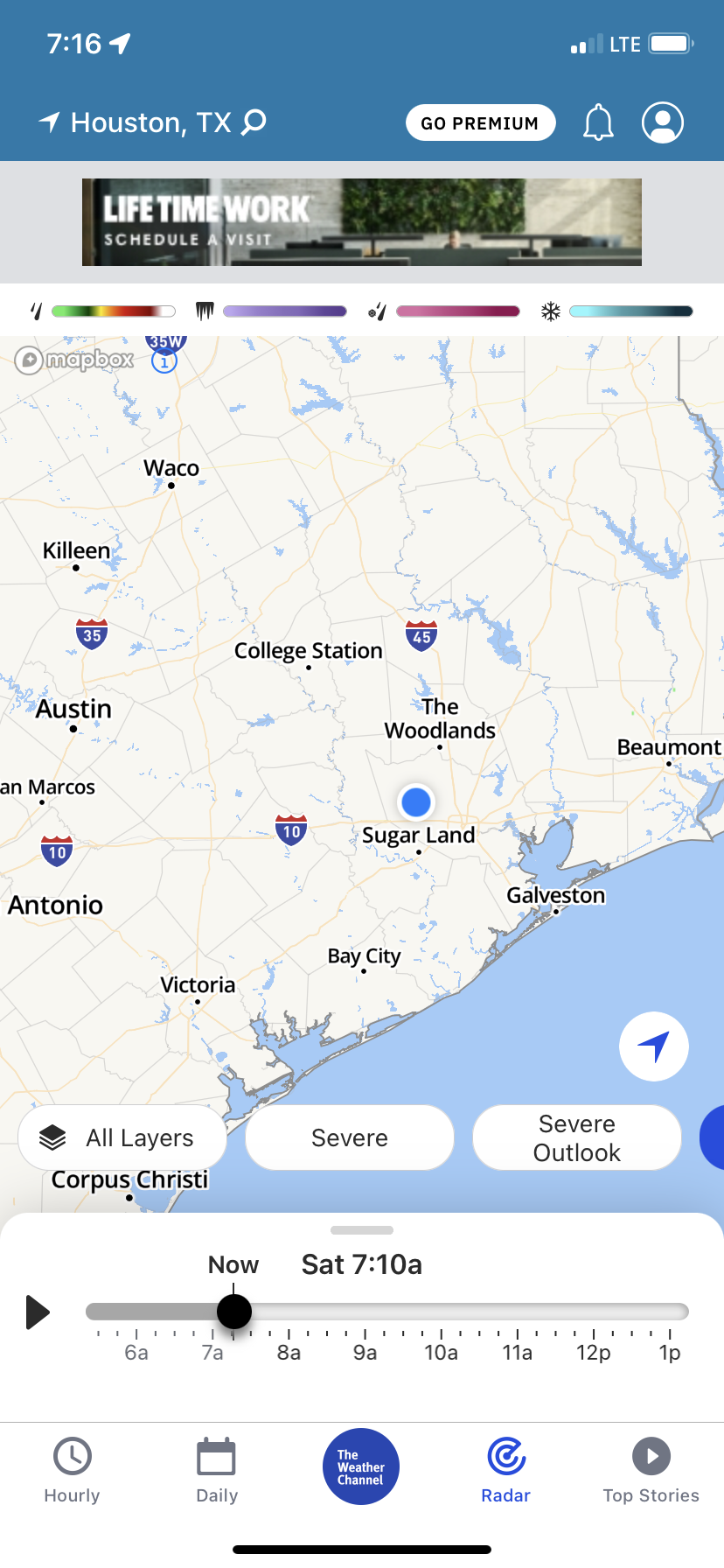
Task: Go to the Top Stories tab
Action: [651, 1470]
